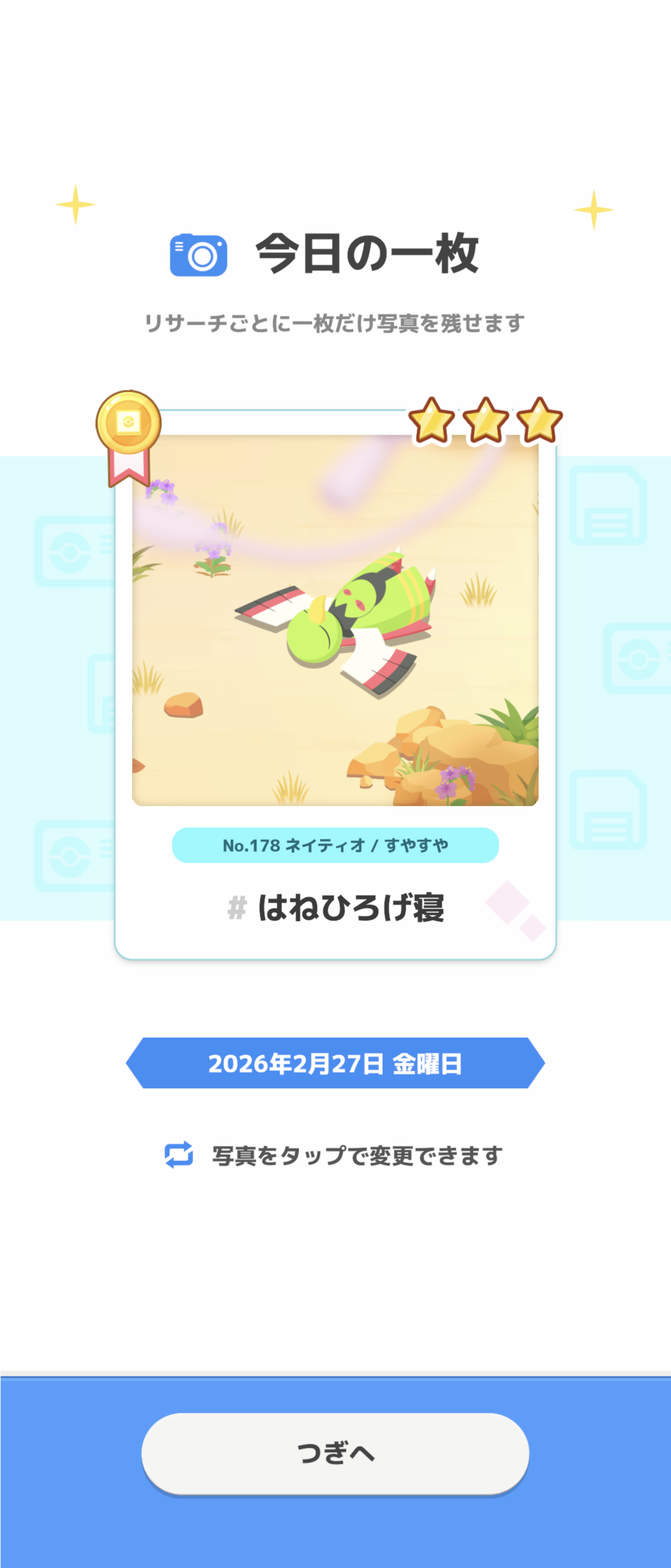
Task: Tap つぎへ to continue
Action: click(x=335, y=1453)
